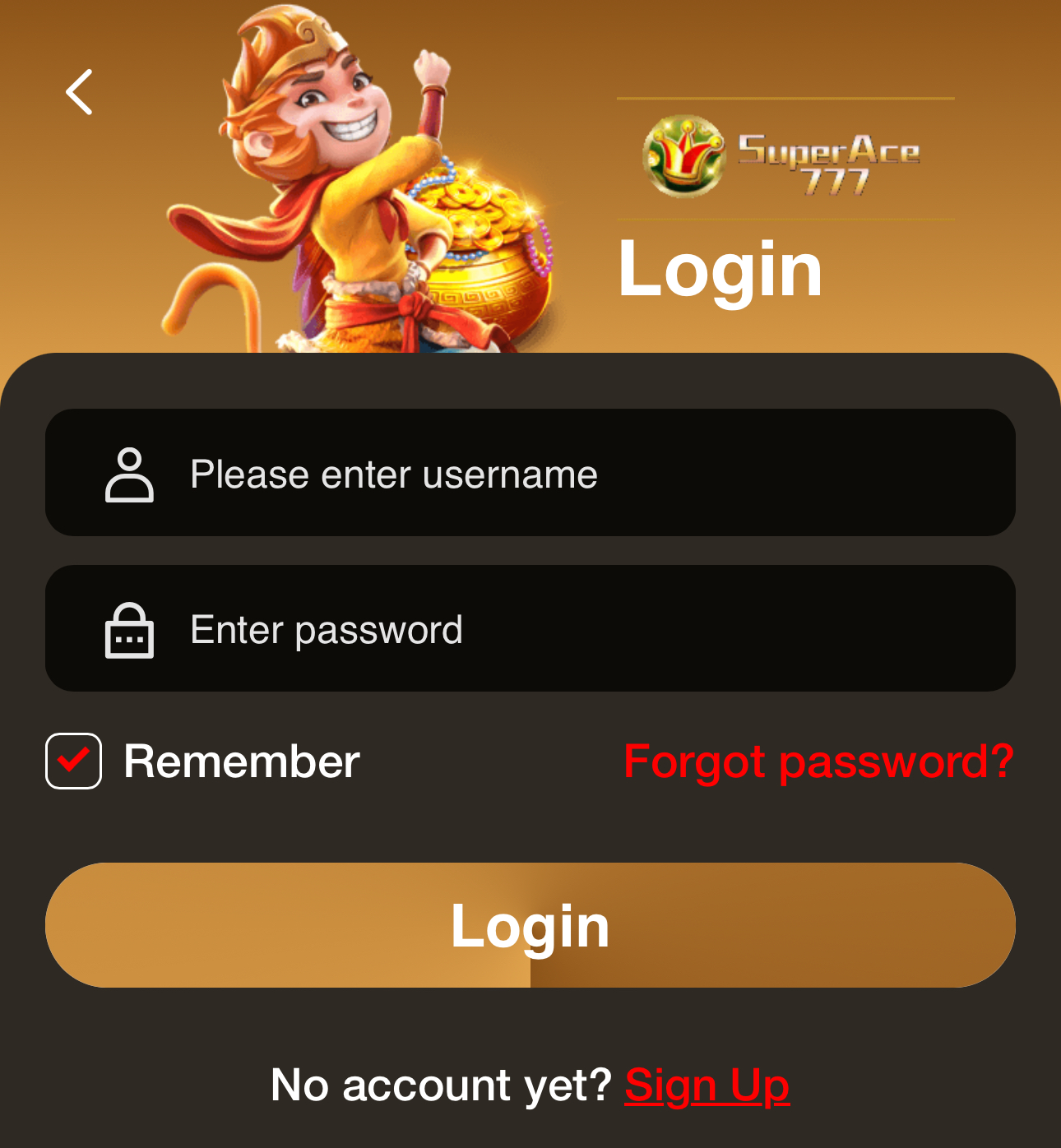This screenshot has height=1148, width=1061.
Task: Focus the Enter password field
Action: 530,629
